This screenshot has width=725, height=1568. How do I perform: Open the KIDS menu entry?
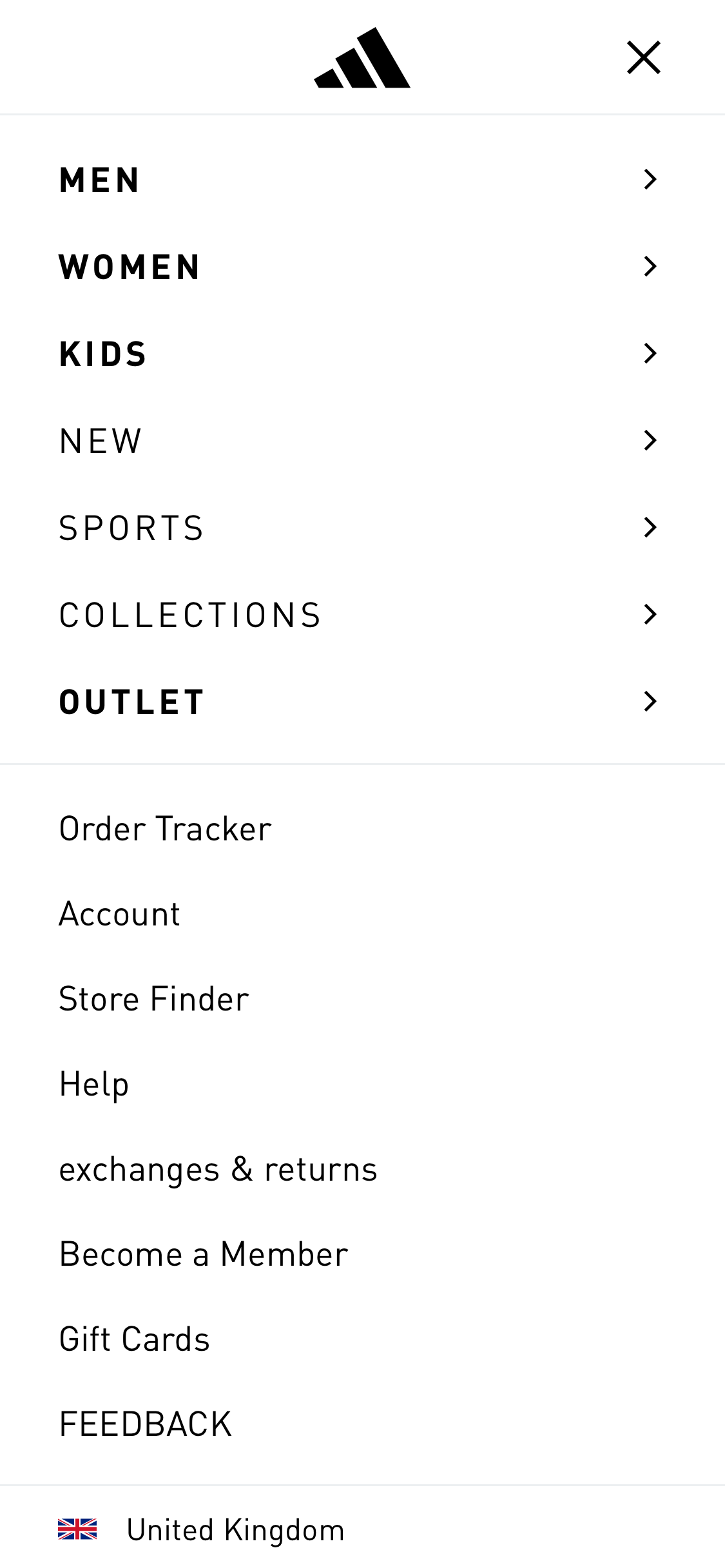(x=104, y=354)
